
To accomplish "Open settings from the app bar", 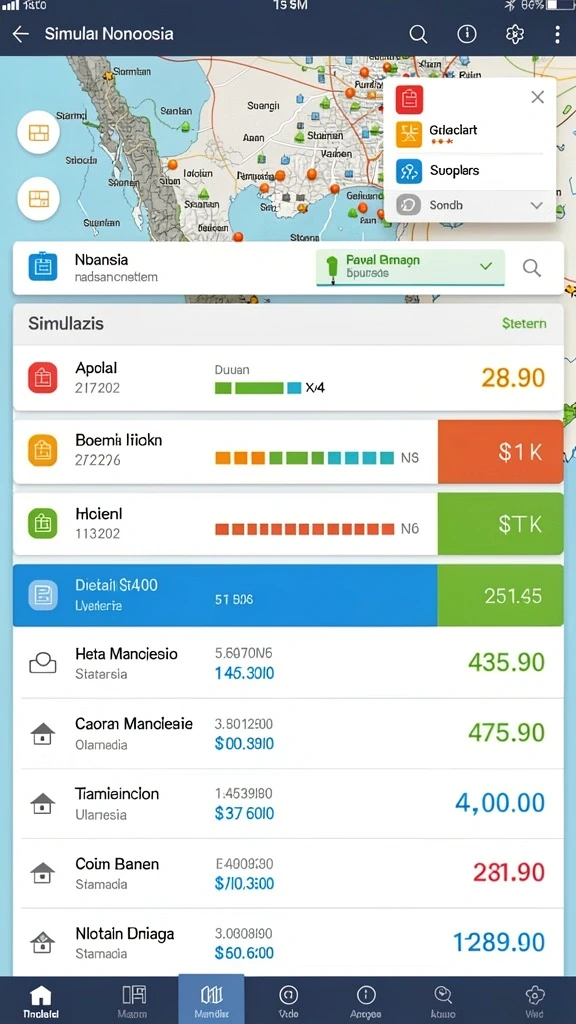I will [515, 34].
